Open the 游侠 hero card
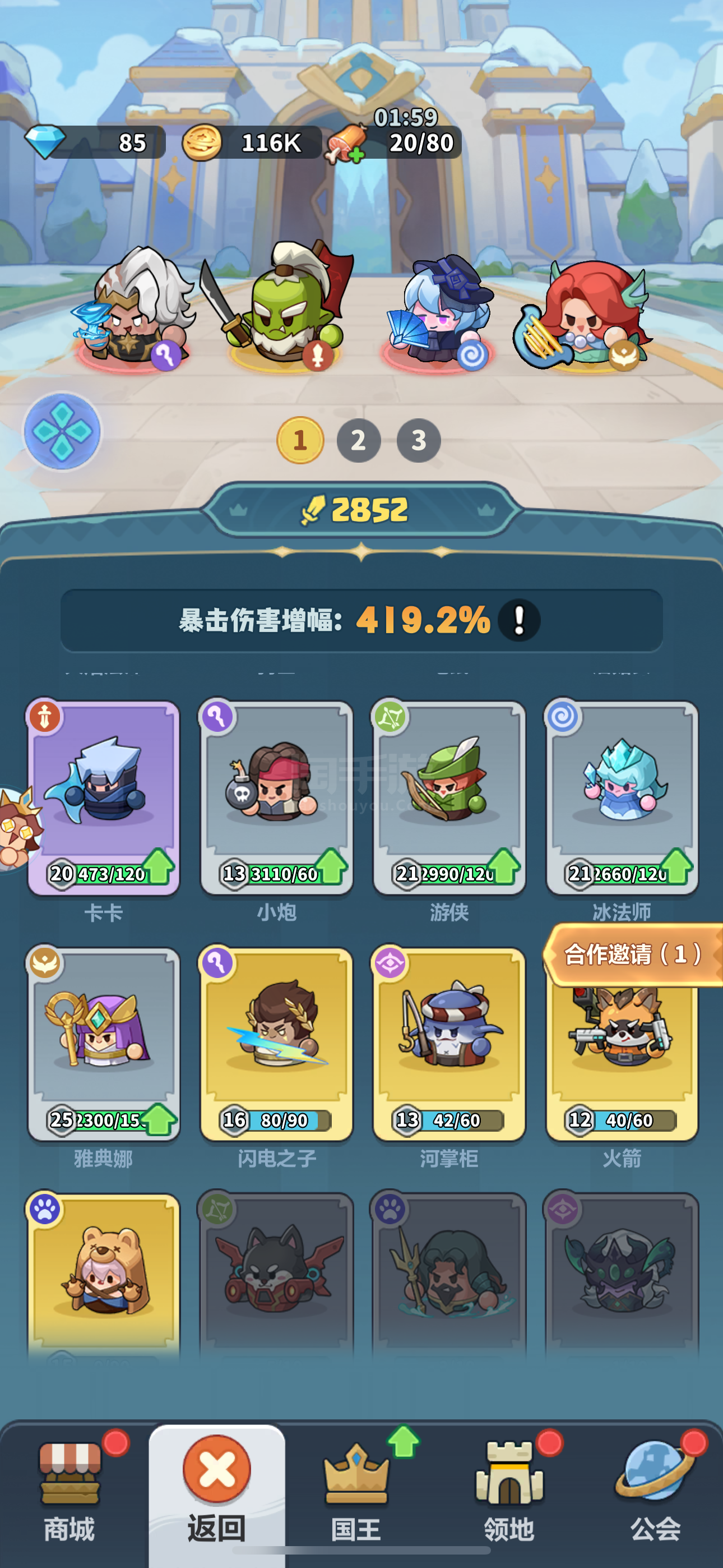 [449, 798]
